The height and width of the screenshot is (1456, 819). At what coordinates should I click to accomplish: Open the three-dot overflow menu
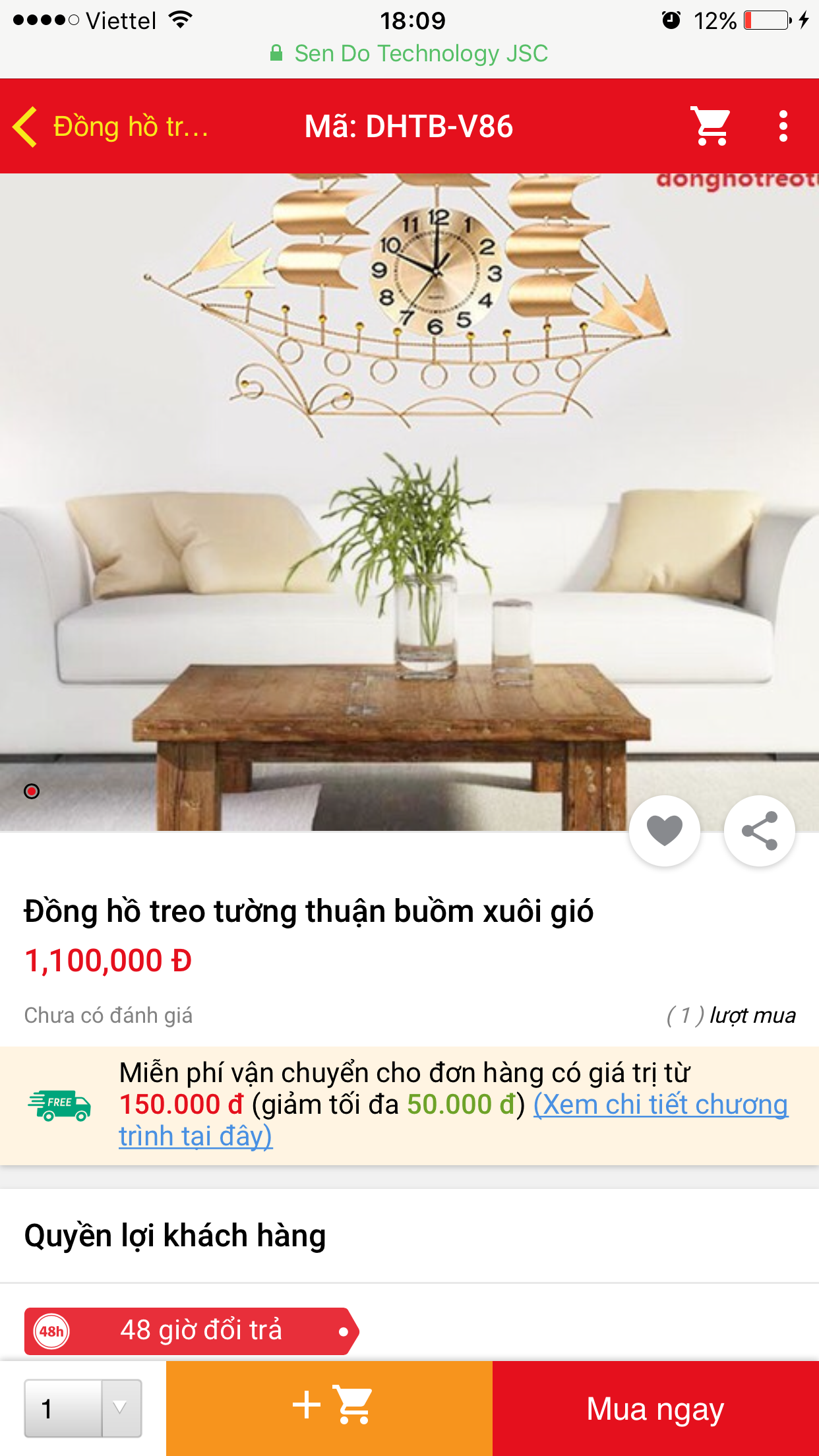point(783,126)
